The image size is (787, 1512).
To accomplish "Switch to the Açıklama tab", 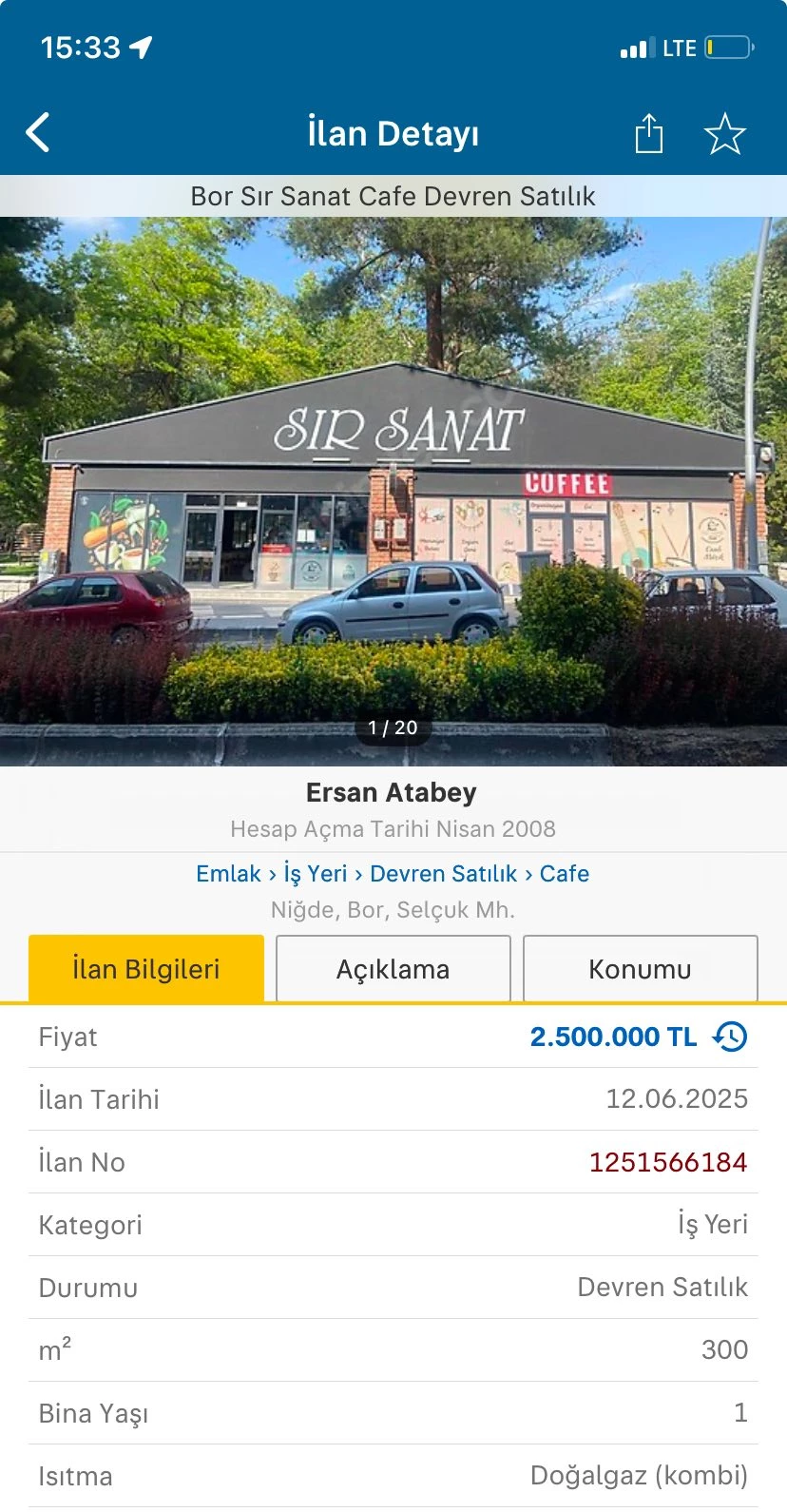I will pos(393,969).
